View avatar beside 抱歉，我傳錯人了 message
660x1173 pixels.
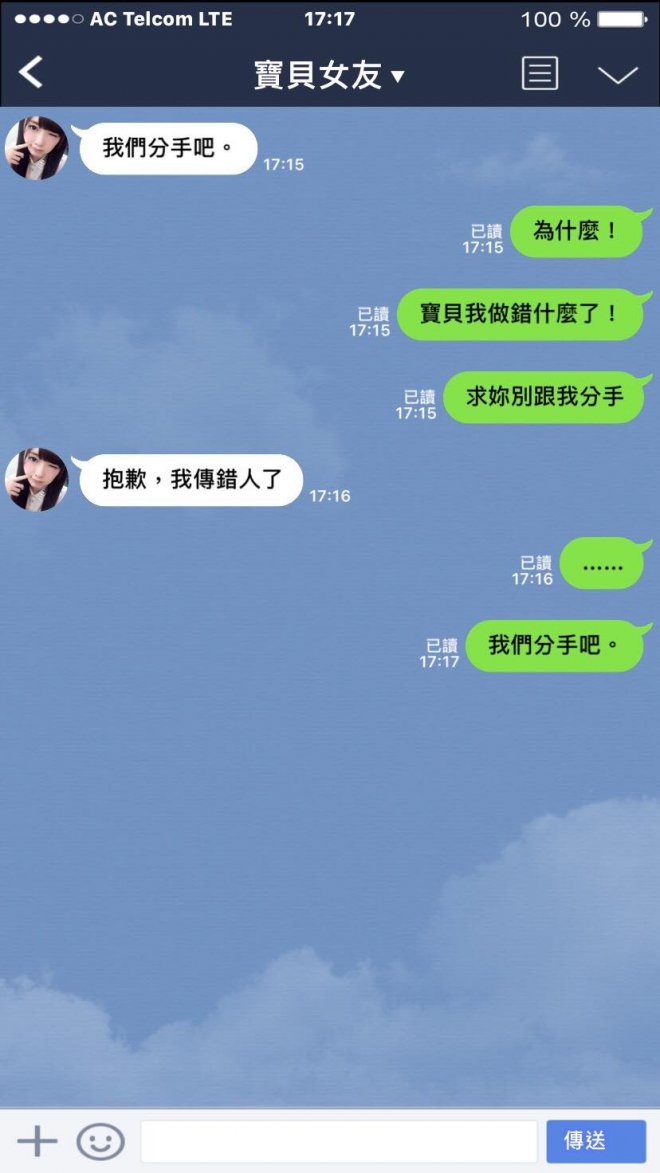coord(37,480)
